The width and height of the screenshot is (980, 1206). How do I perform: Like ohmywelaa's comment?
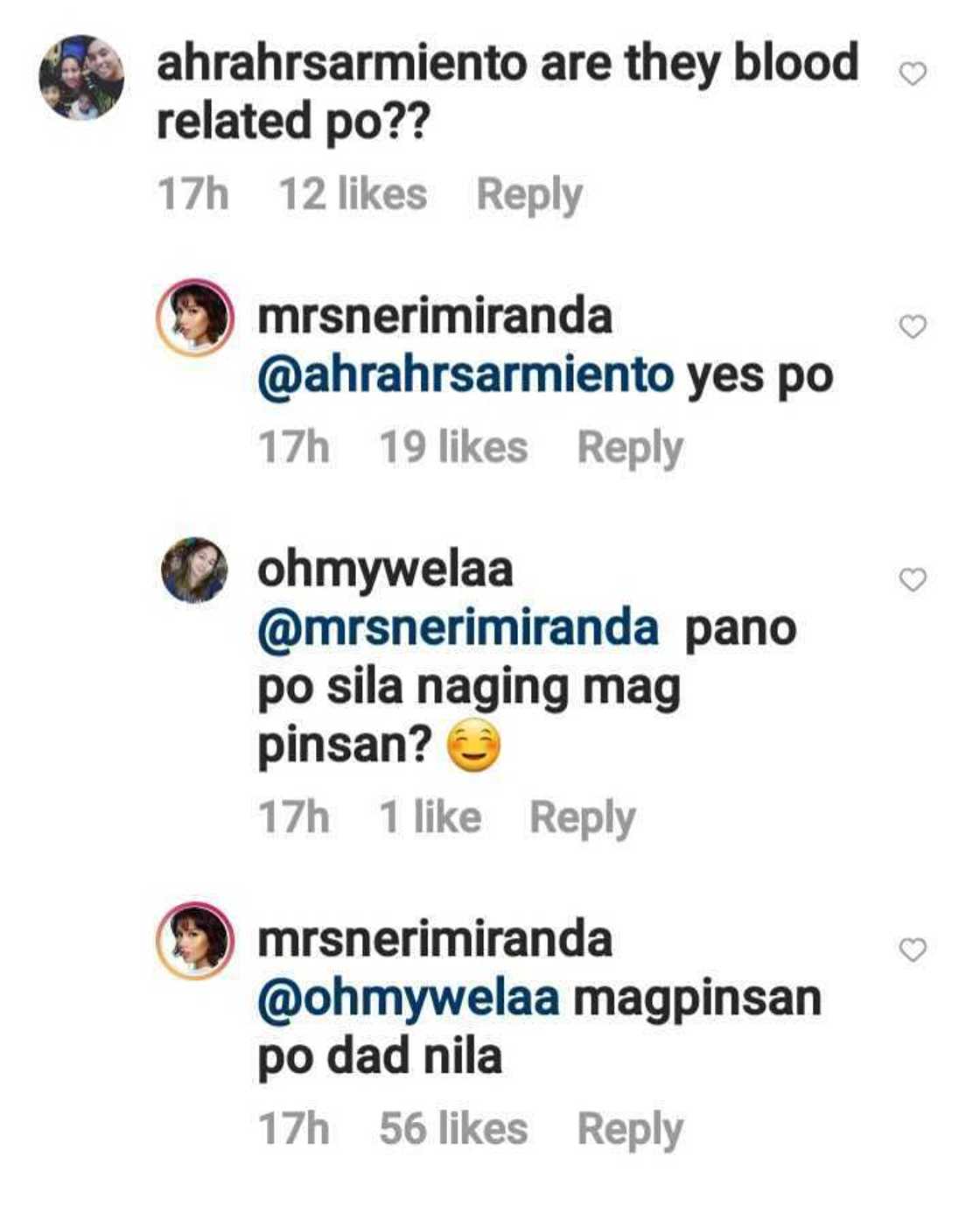tap(912, 578)
